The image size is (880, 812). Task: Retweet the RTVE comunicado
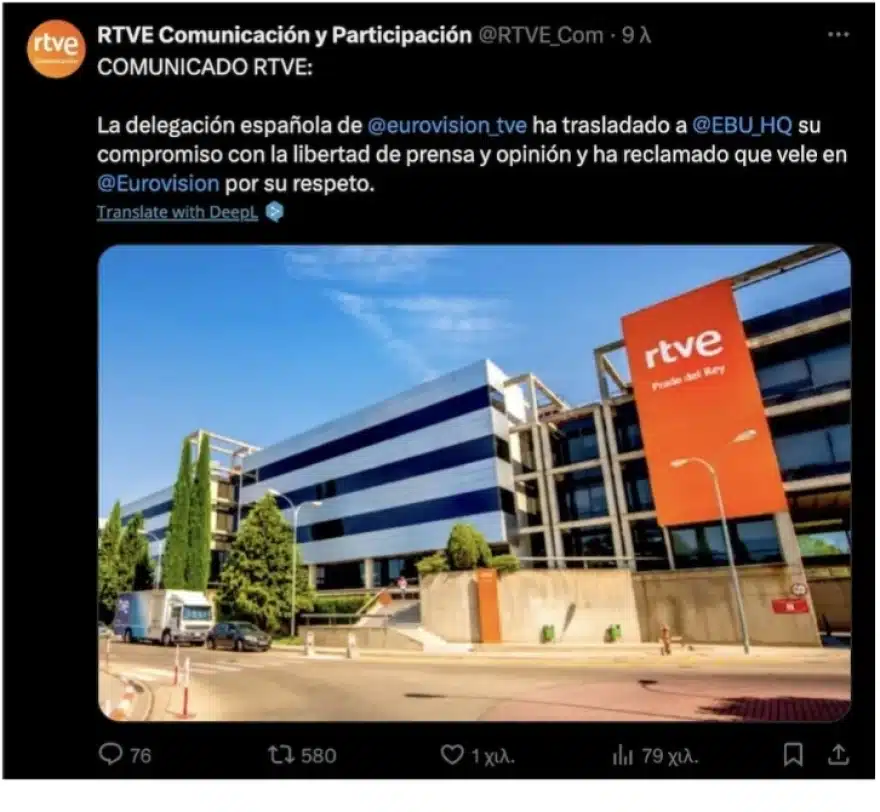tap(283, 755)
